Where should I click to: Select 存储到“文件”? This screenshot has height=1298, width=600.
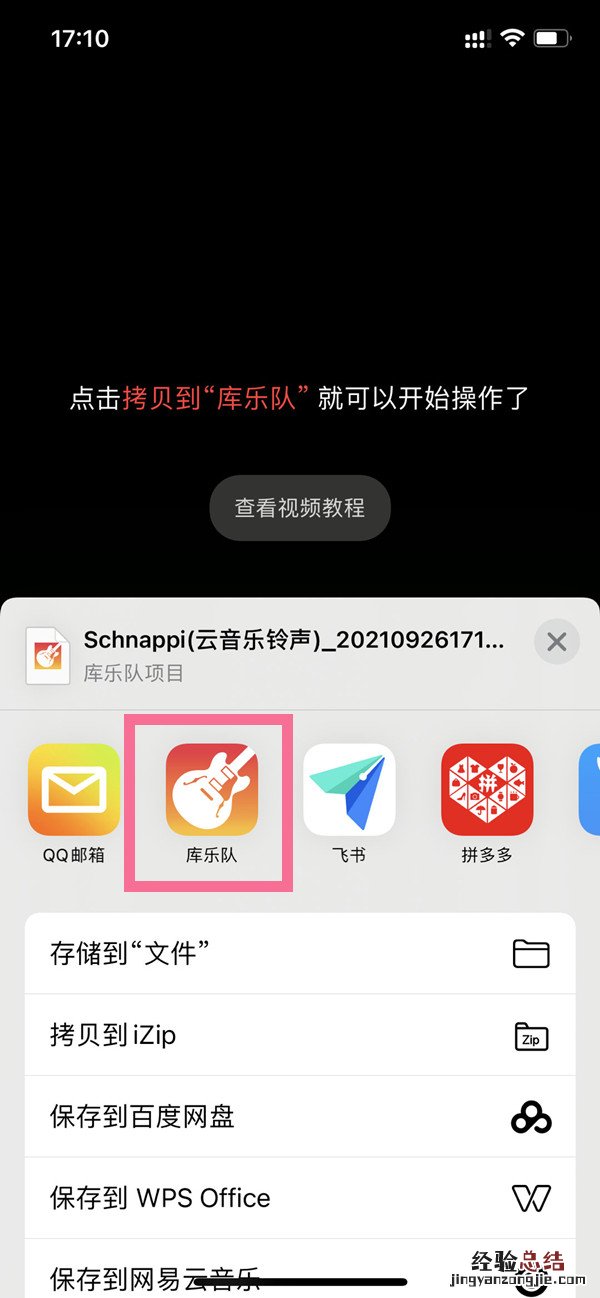tap(300, 953)
